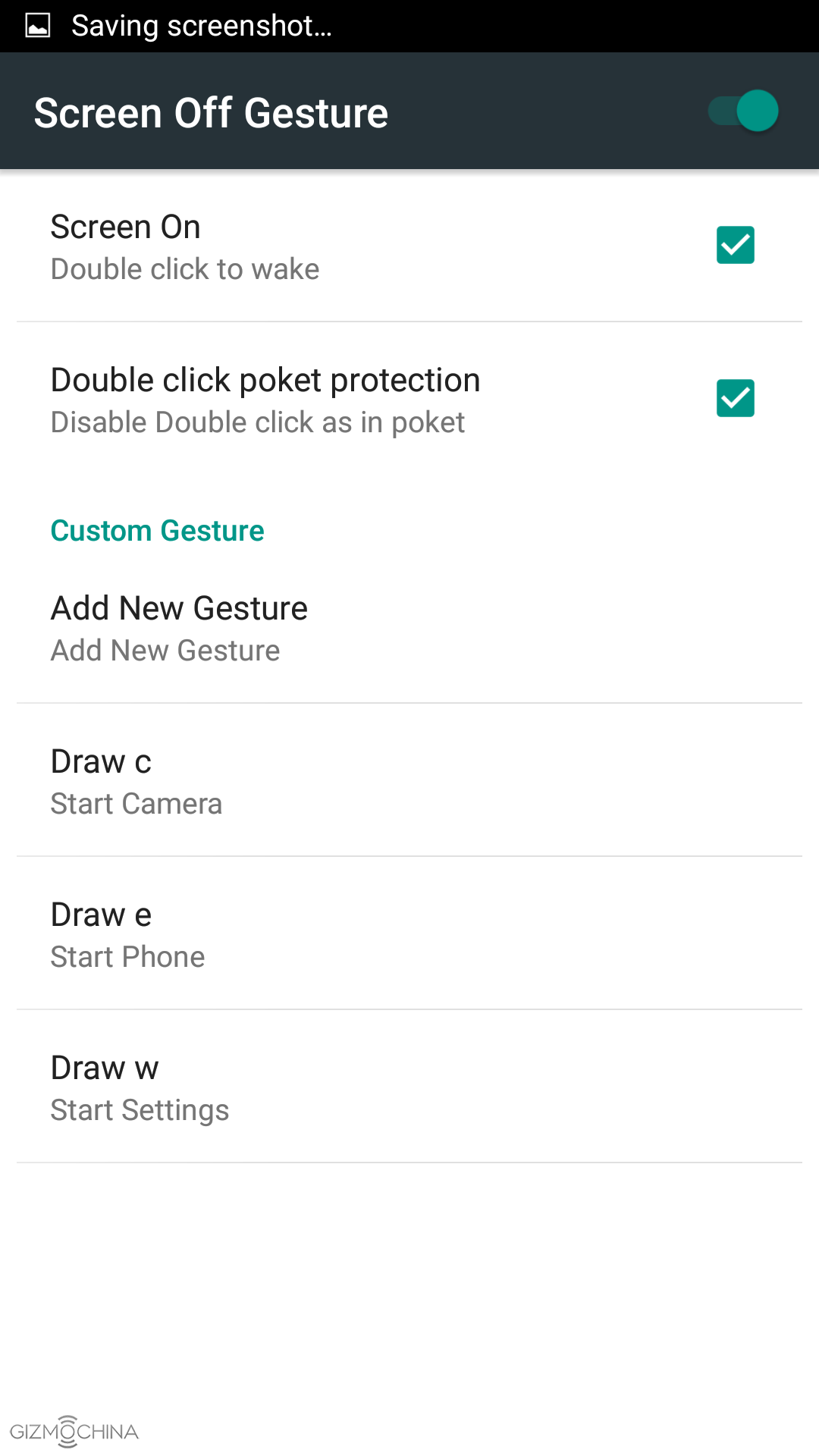Screen dimensions: 819x1456
Task: Uncheck the Screen On checkbox
Action: pos(735,245)
